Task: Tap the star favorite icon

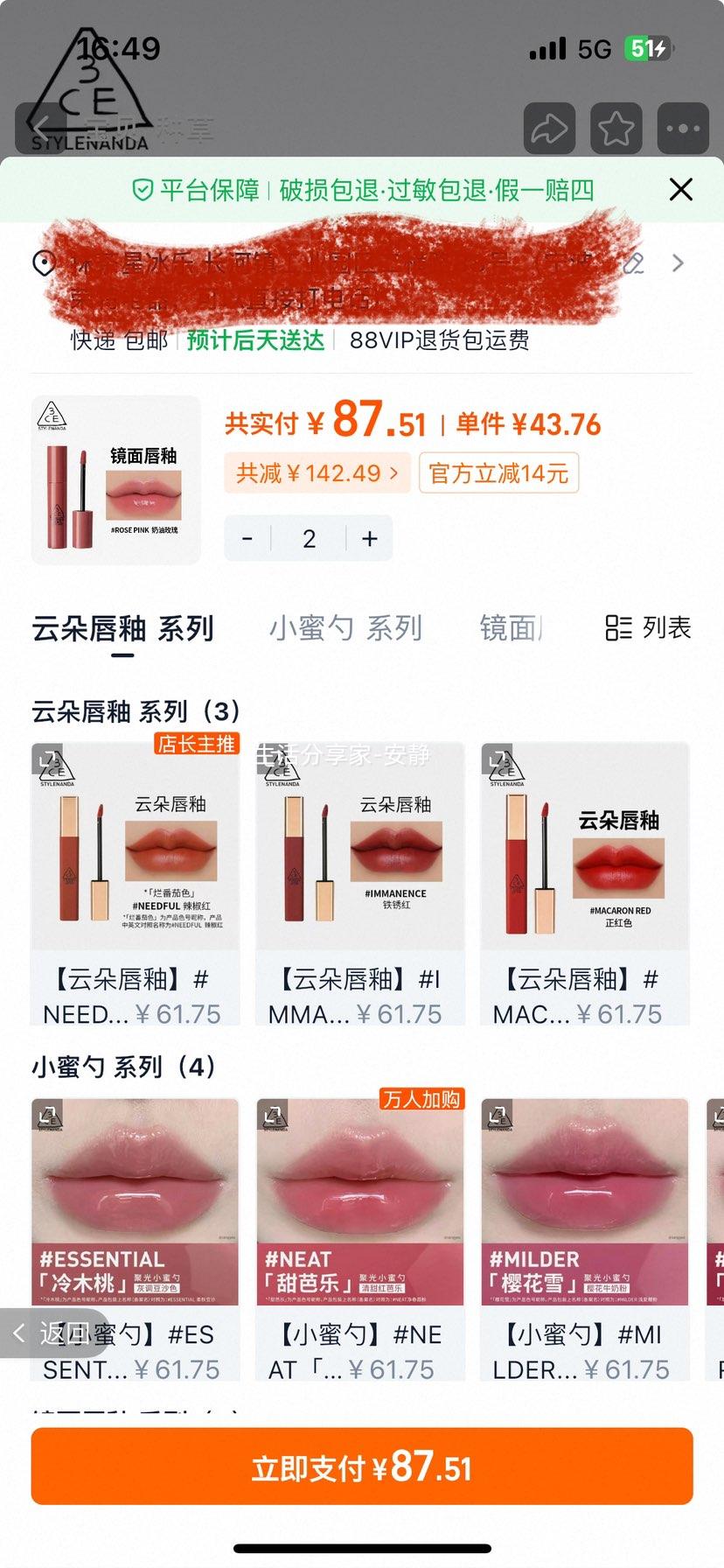Action: (615, 127)
